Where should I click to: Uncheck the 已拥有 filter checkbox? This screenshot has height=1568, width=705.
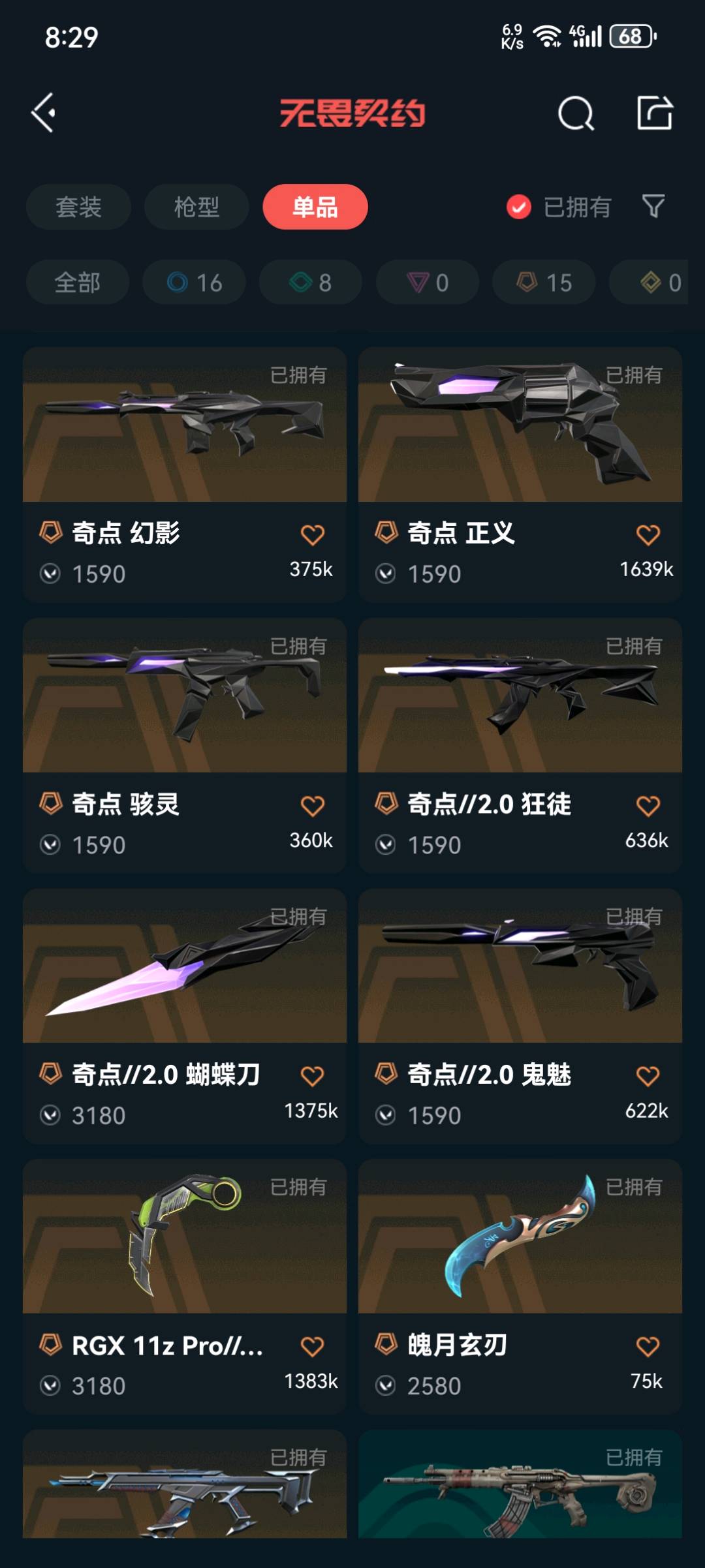tap(519, 208)
